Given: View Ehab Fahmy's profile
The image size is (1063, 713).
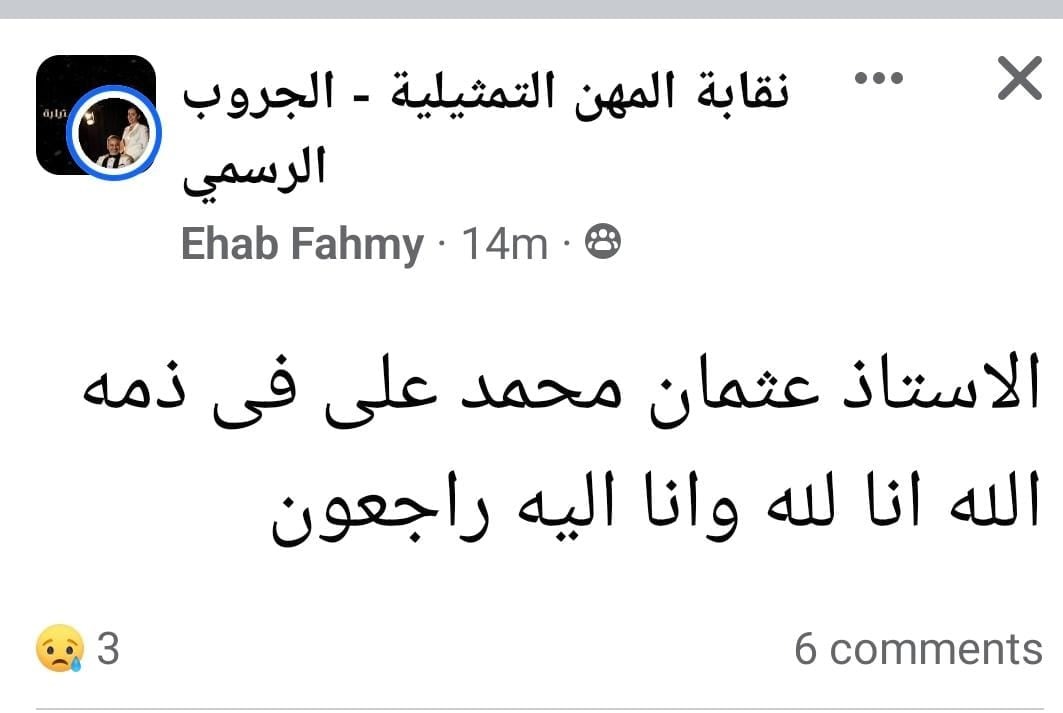Looking at the screenshot, I should pyautogui.click(x=302, y=244).
